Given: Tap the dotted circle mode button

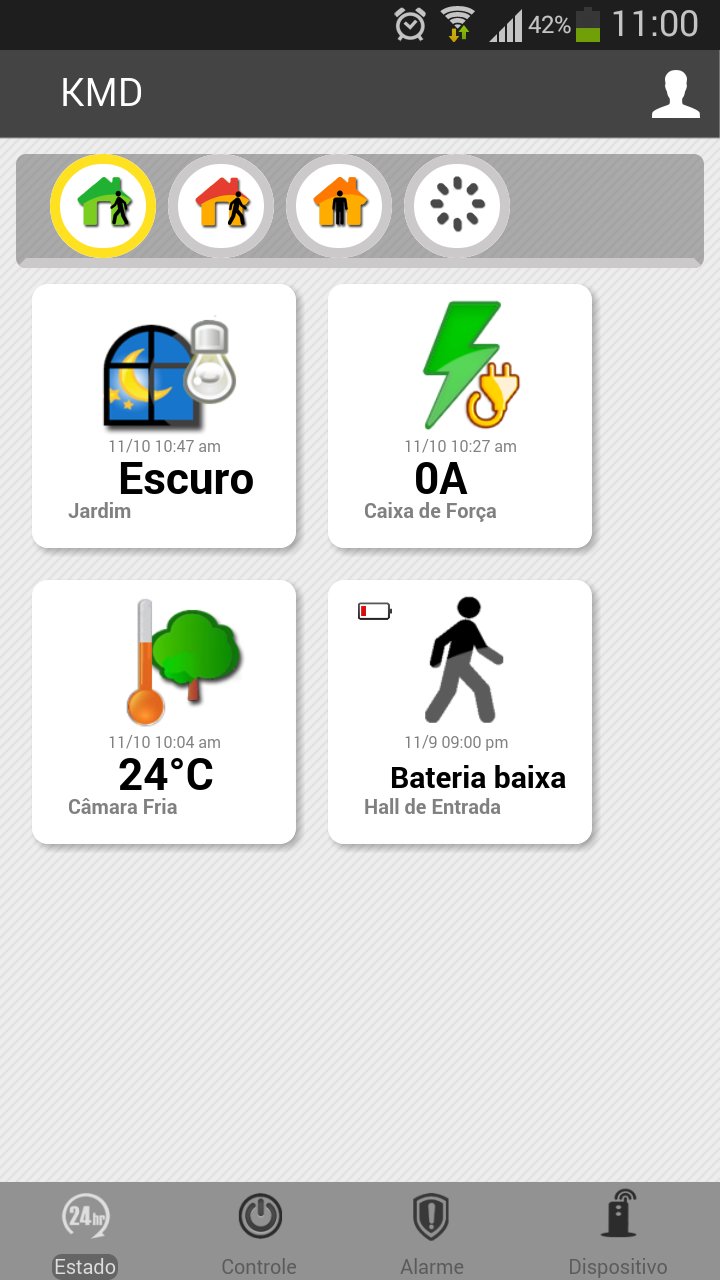Looking at the screenshot, I should coord(457,206).
